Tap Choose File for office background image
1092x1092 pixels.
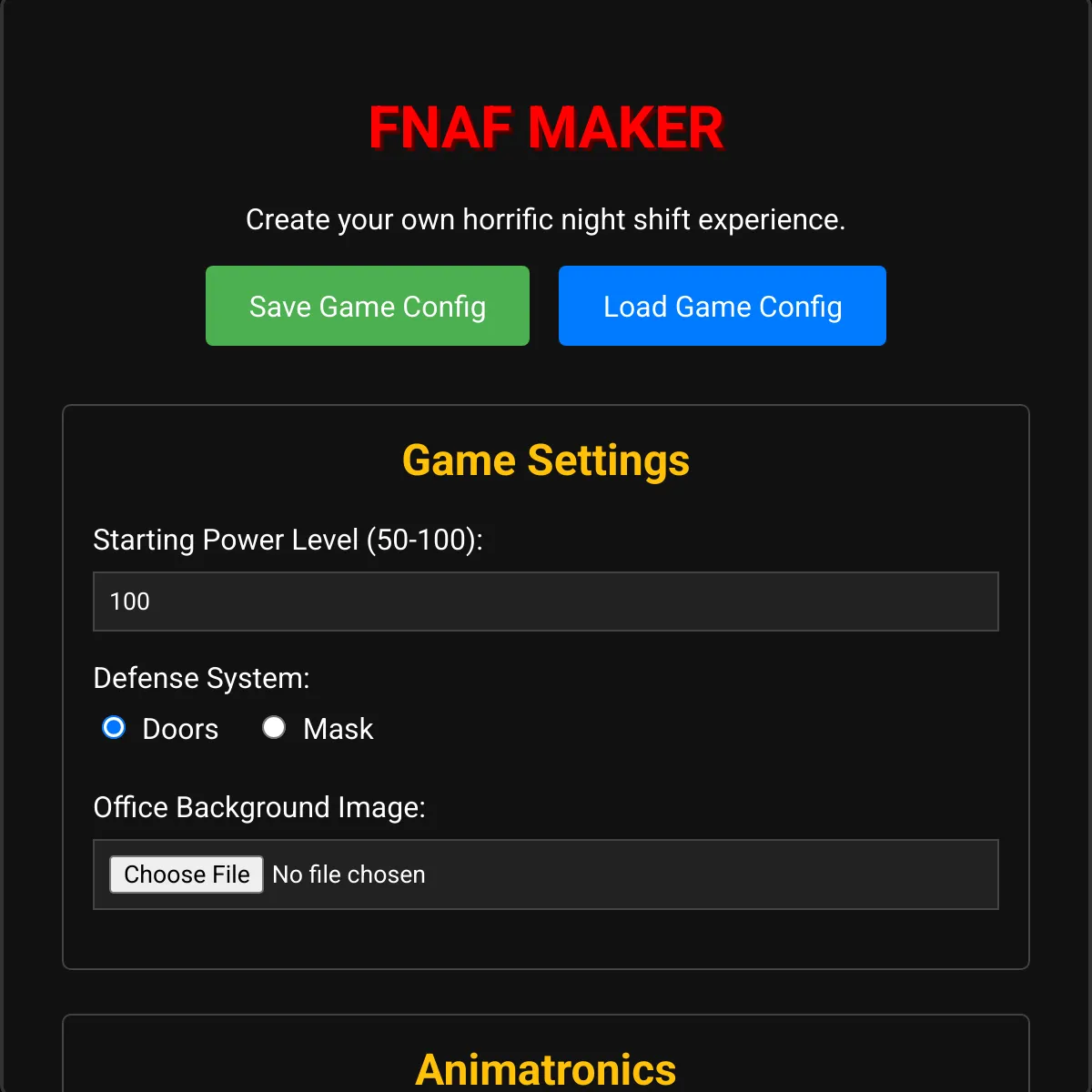pos(187,875)
